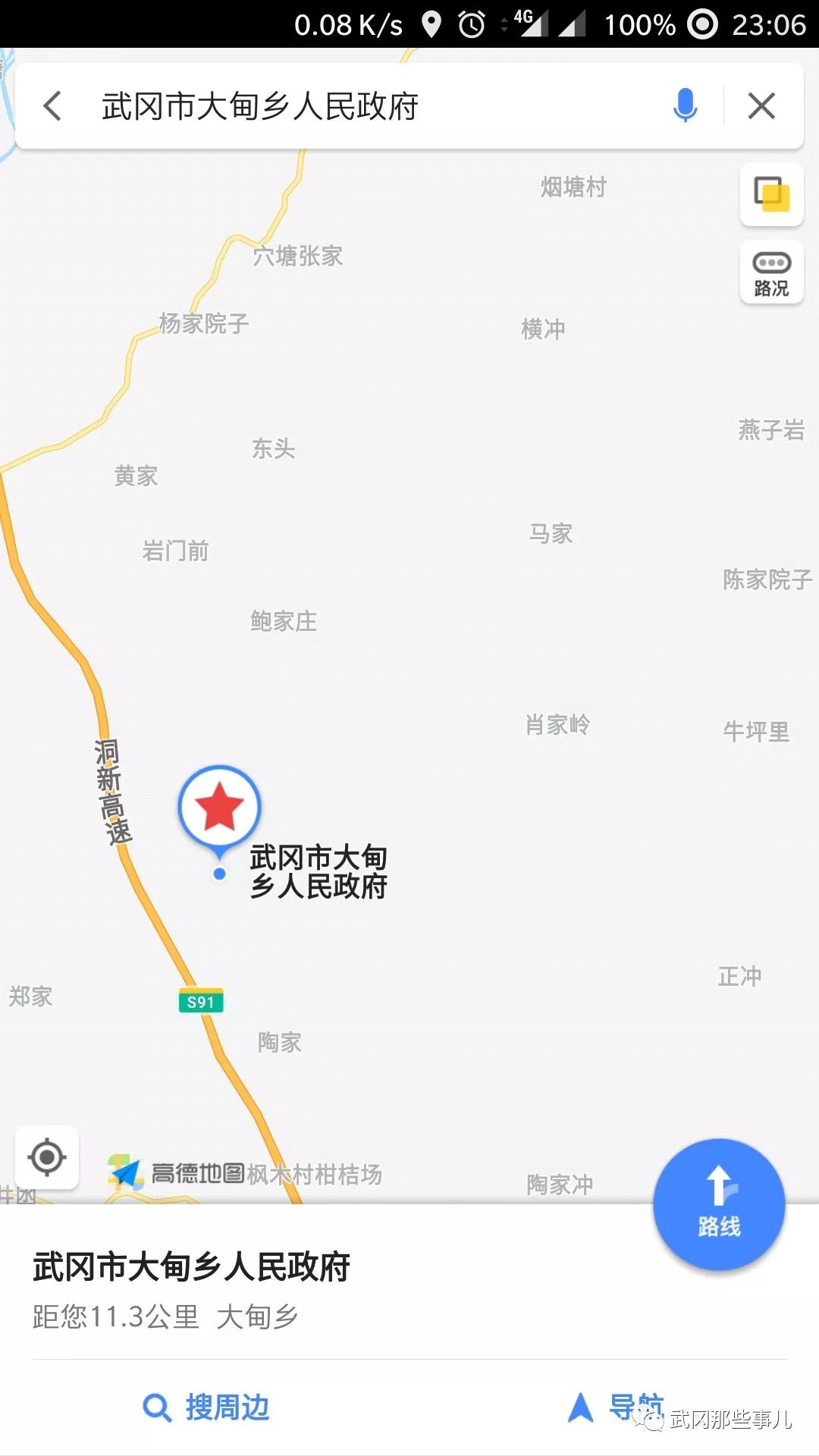Toggle the 路况 traffic layer

(771, 273)
